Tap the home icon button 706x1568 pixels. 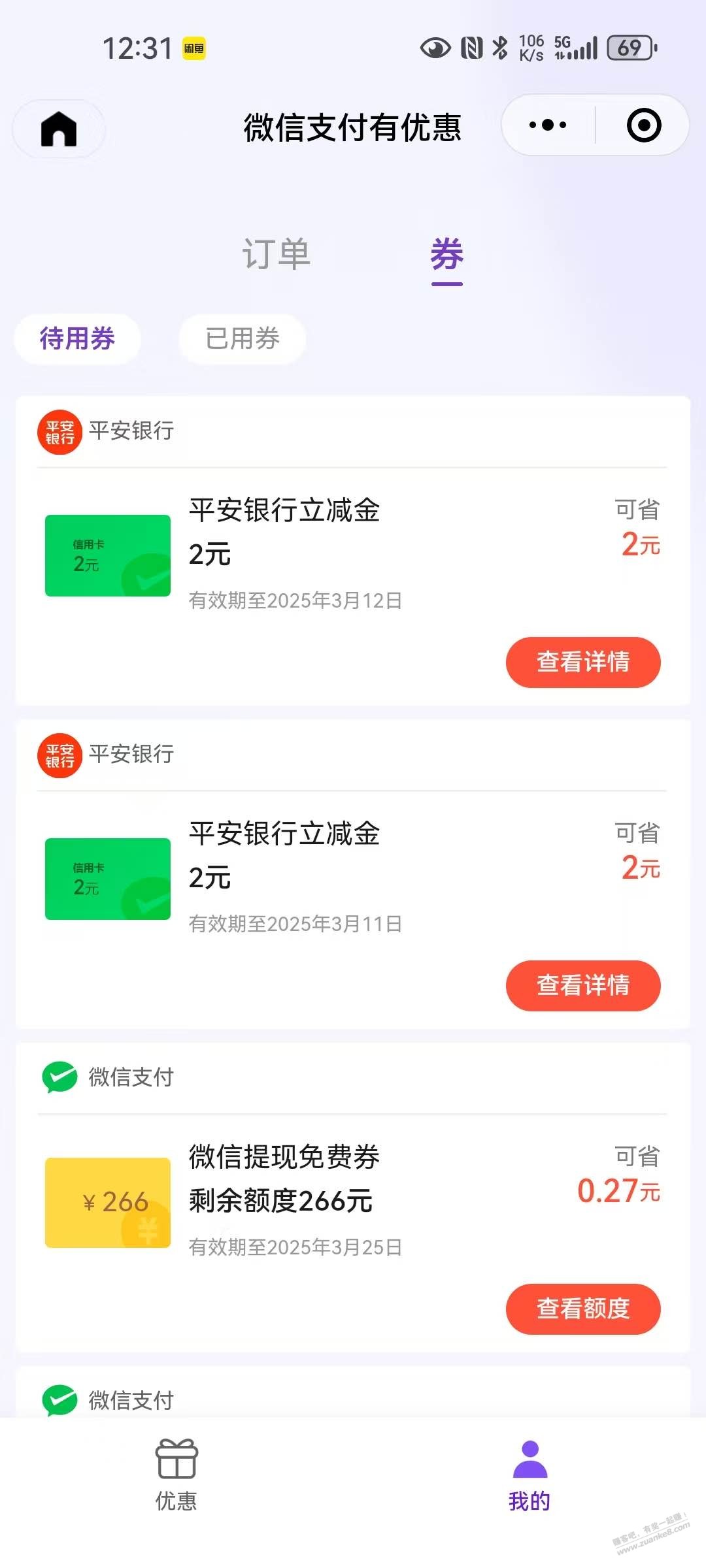pos(59,128)
